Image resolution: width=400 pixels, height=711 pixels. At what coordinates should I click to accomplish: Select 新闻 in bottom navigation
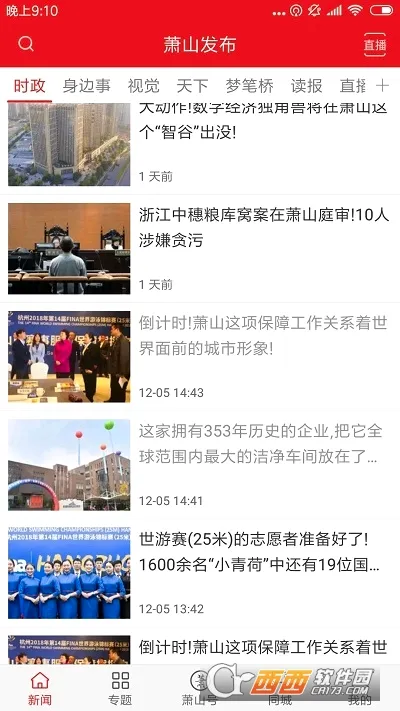click(40, 688)
